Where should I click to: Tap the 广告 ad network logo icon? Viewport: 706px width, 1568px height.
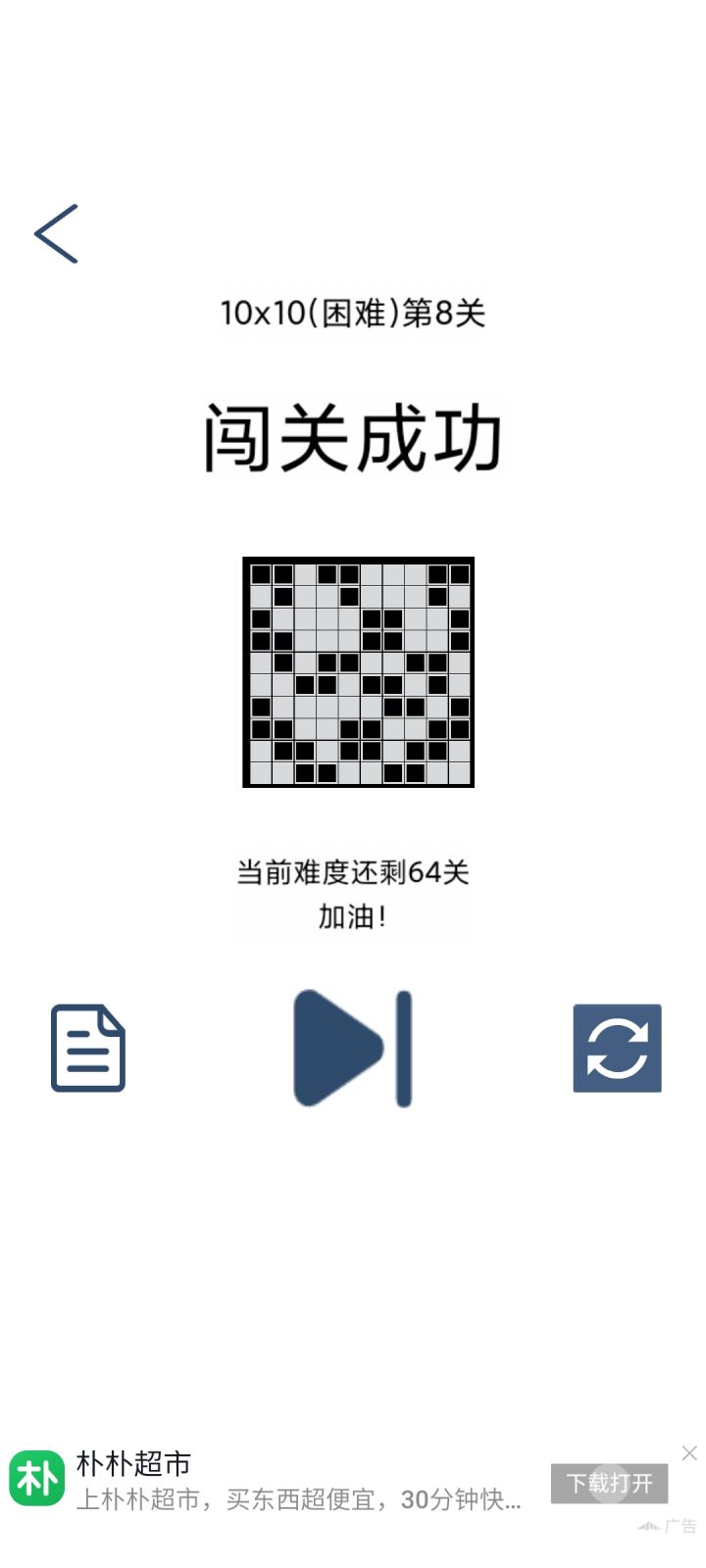(650, 1527)
